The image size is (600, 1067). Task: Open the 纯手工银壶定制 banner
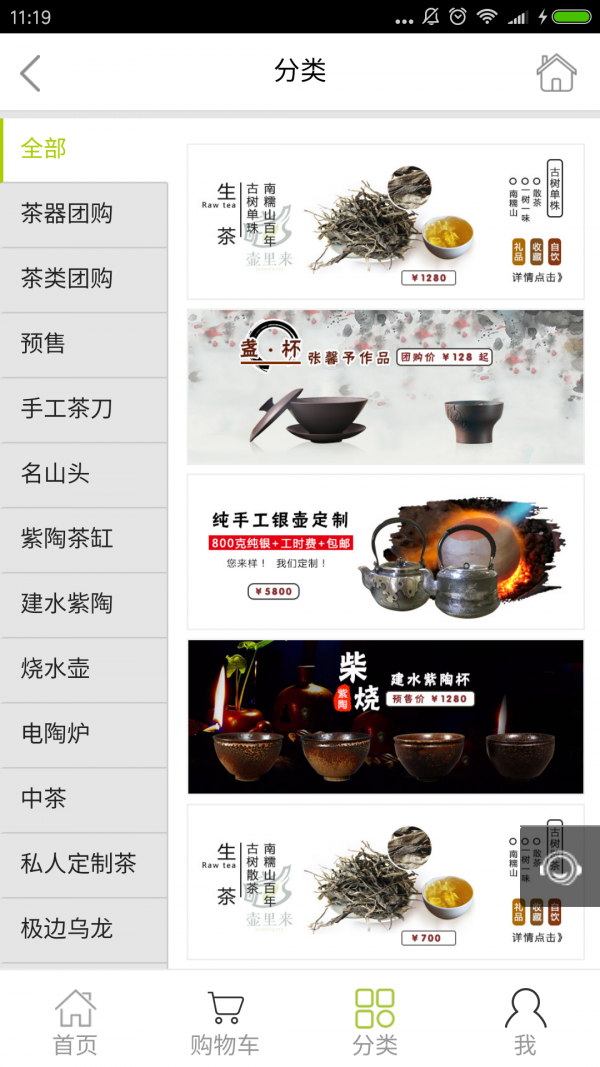pyautogui.click(x=385, y=552)
